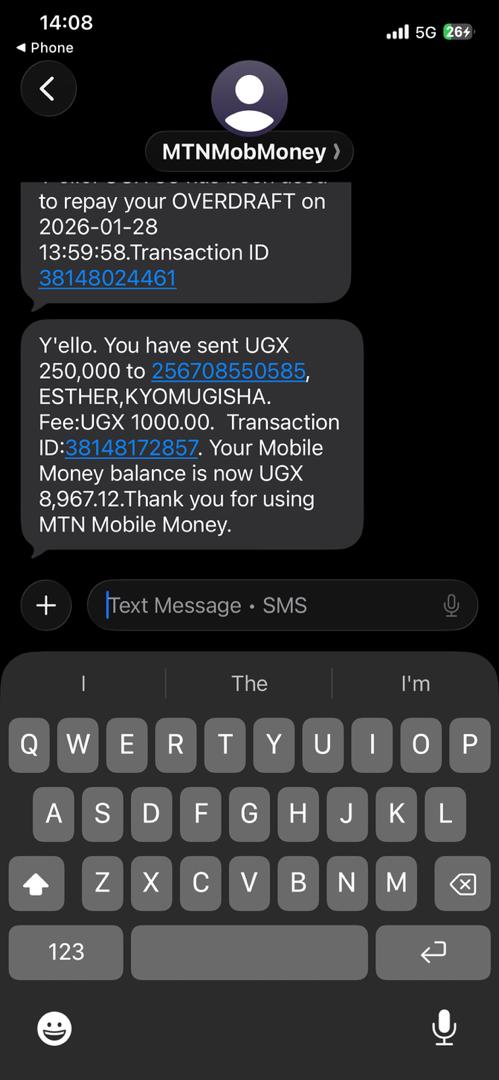This screenshot has height=1080, width=499.
Task: Hit the backspace key
Action: (x=462, y=884)
